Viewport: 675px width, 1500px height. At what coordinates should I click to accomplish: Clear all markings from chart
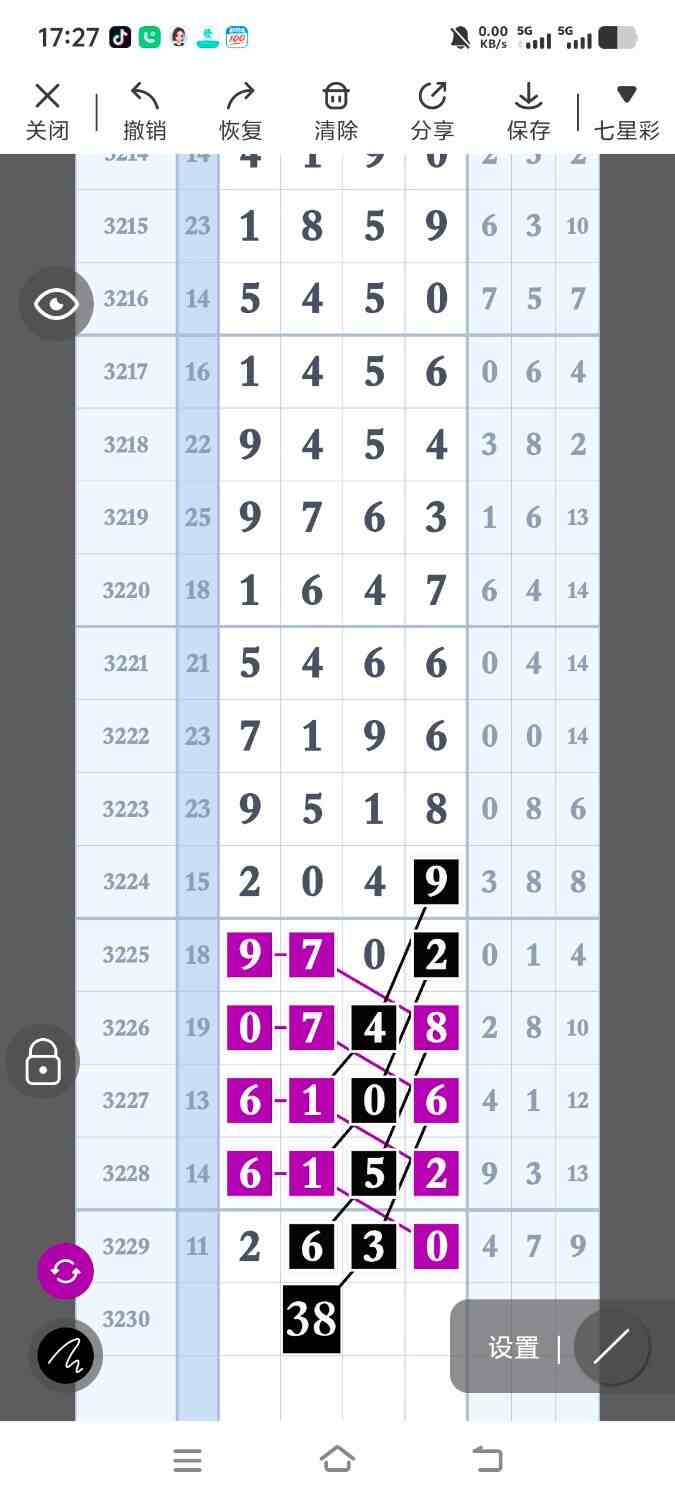[336, 111]
